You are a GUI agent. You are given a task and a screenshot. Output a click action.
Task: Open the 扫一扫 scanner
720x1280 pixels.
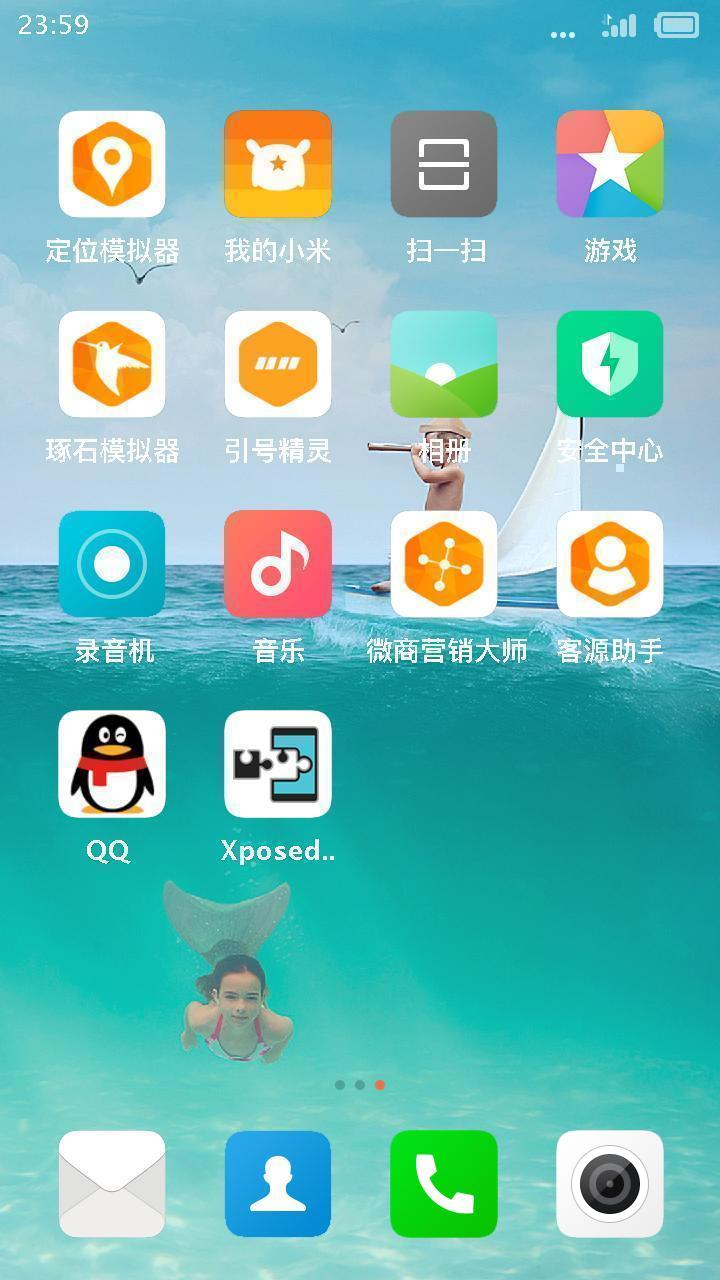pos(444,164)
